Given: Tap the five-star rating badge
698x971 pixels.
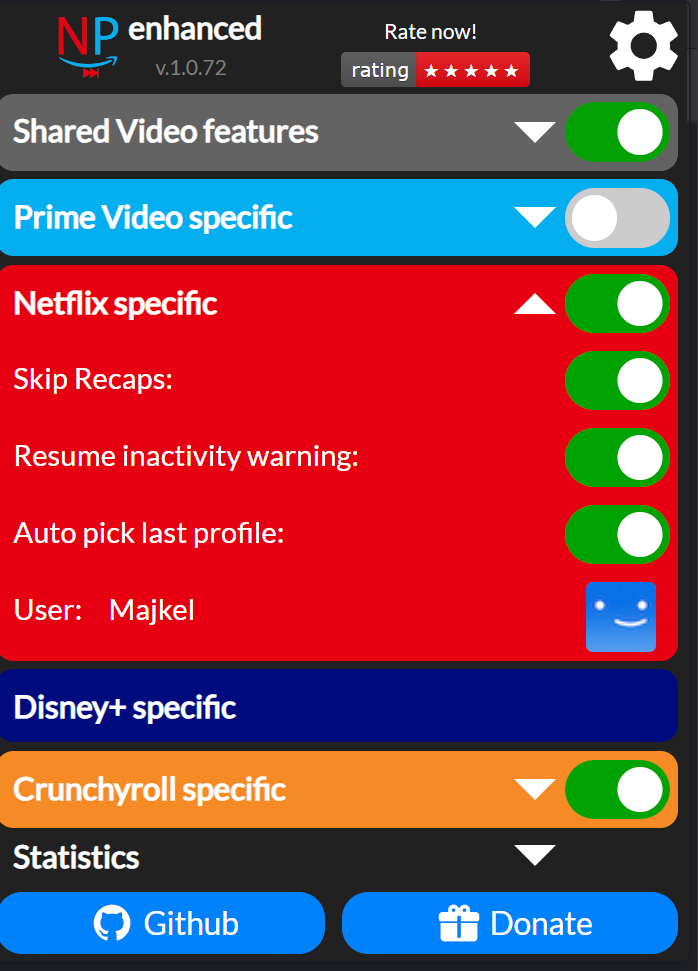Looking at the screenshot, I should pyautogui.click(x=435, y=70).
